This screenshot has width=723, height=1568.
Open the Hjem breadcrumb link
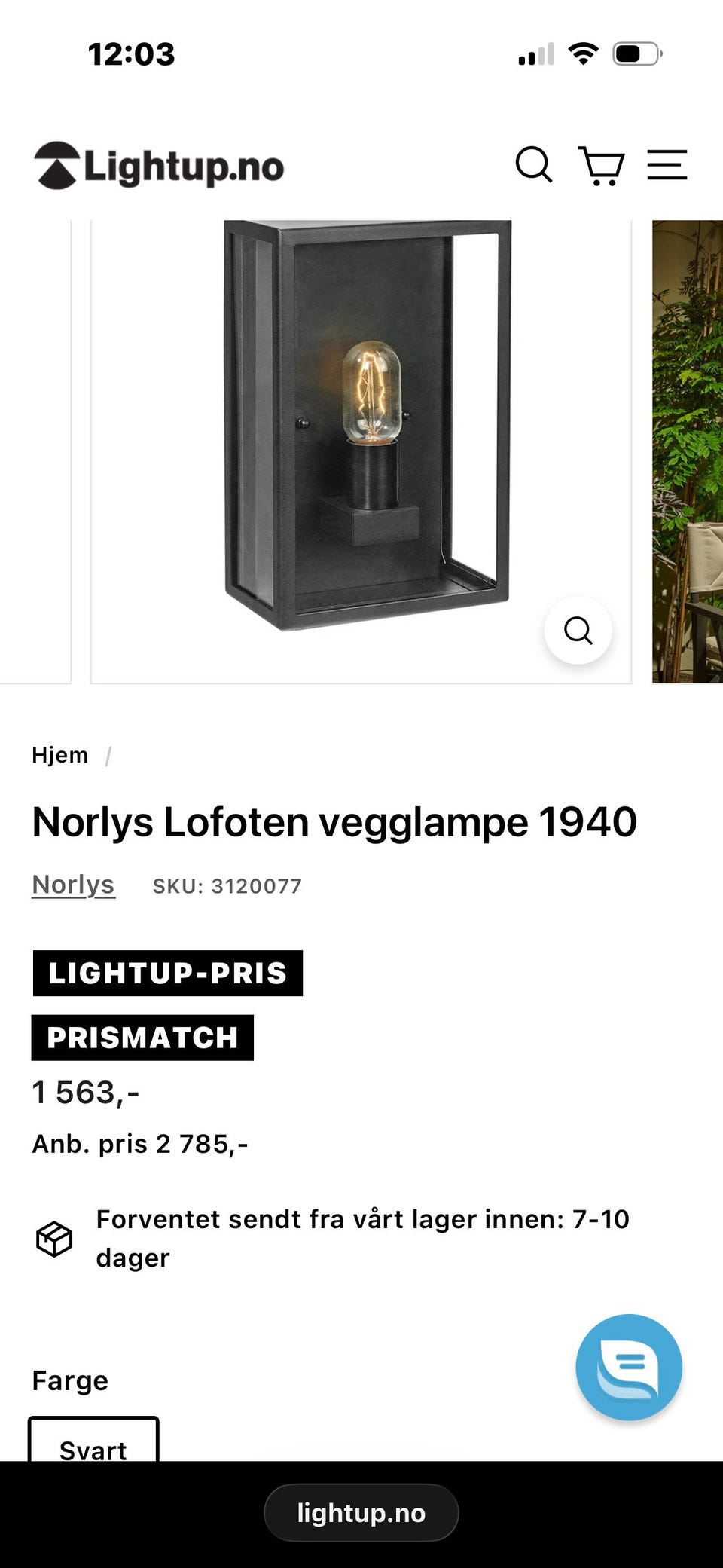pos(59,755)
